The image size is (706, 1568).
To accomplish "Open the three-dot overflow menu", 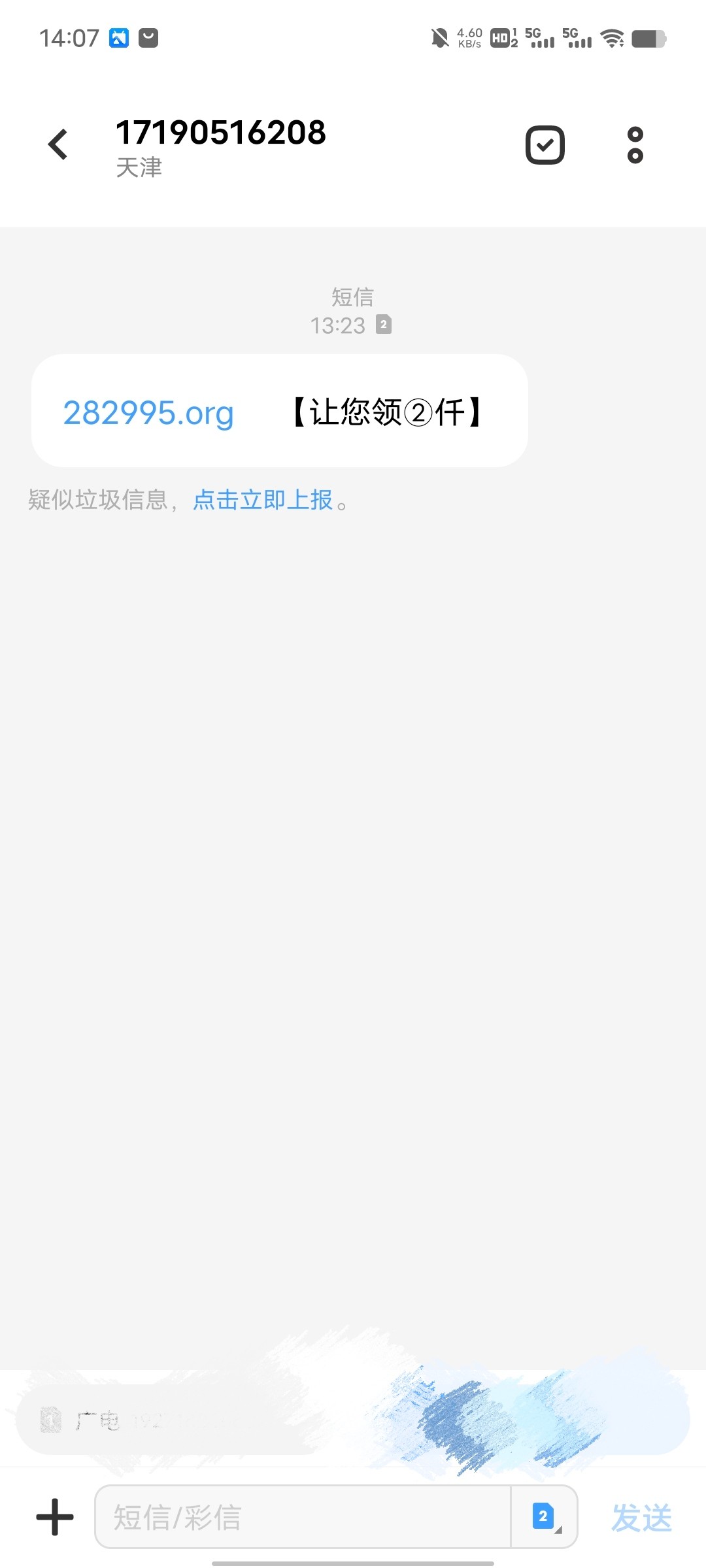I will (x=635, y=144).
